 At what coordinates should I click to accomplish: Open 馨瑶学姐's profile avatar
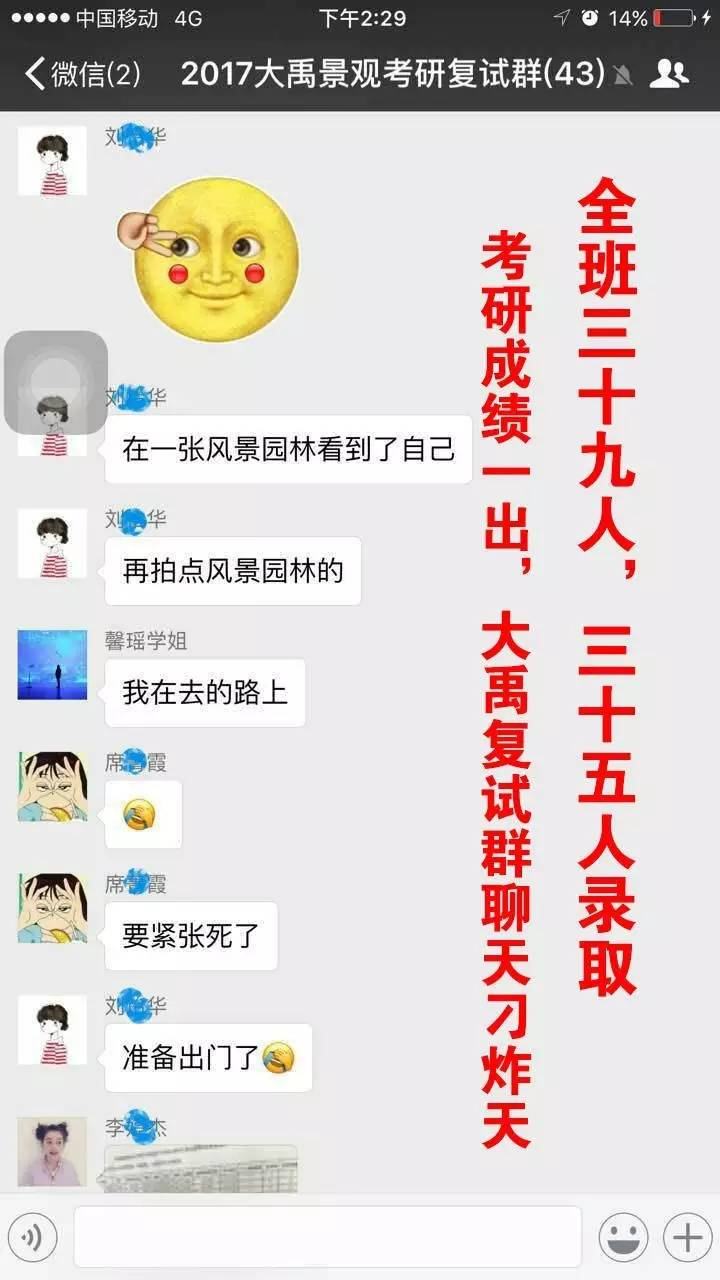[x=52, y=665]
